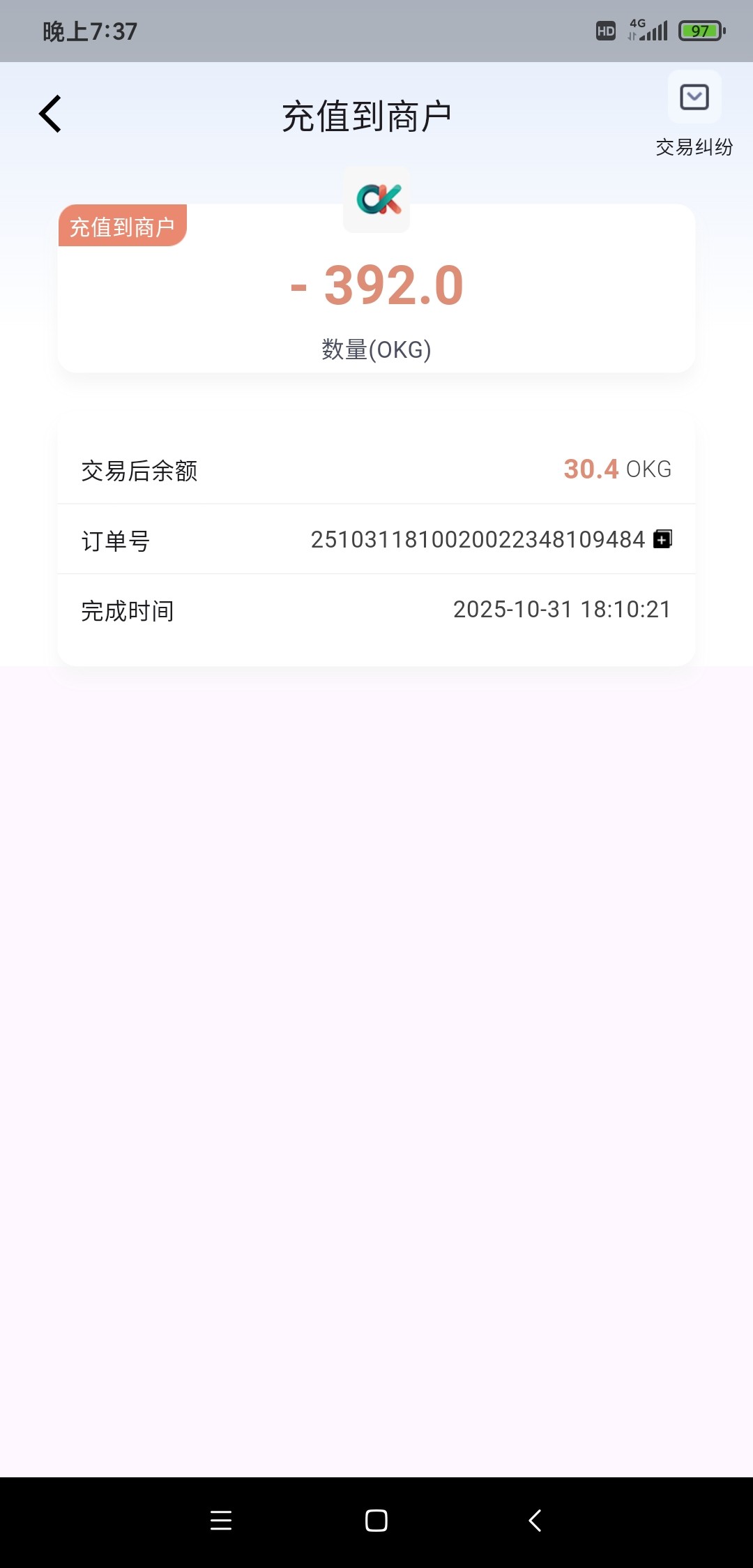The image size is (753, 1568).
Task: Open the recent apps menu
Action: [x=221, y=1521]
